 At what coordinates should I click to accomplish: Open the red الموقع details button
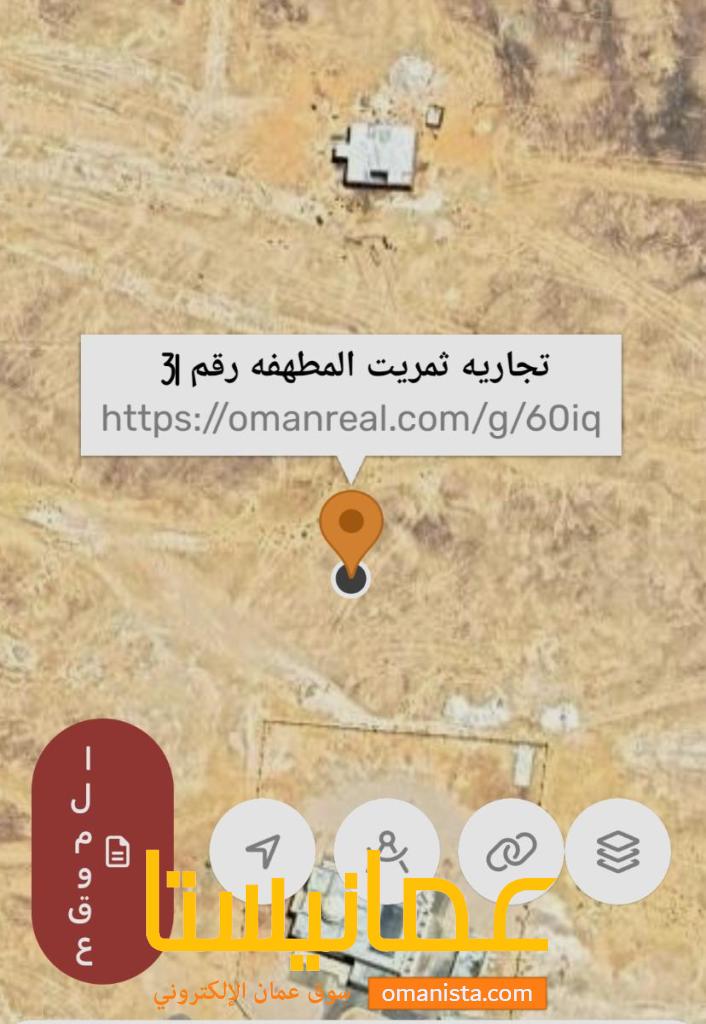(x=102, y=852)
